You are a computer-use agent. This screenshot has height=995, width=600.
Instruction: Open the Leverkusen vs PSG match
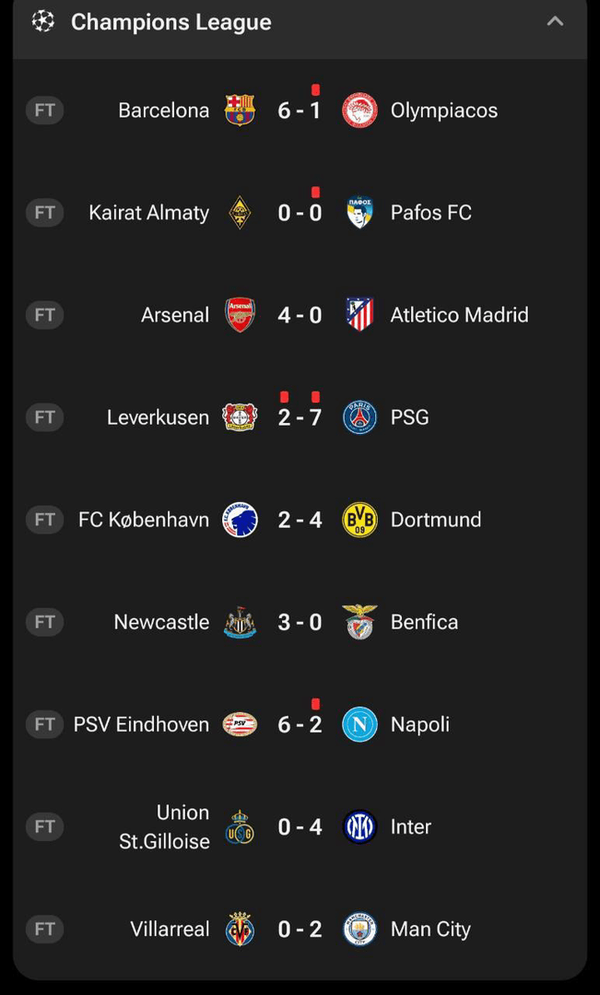click(x=300, y=417)
